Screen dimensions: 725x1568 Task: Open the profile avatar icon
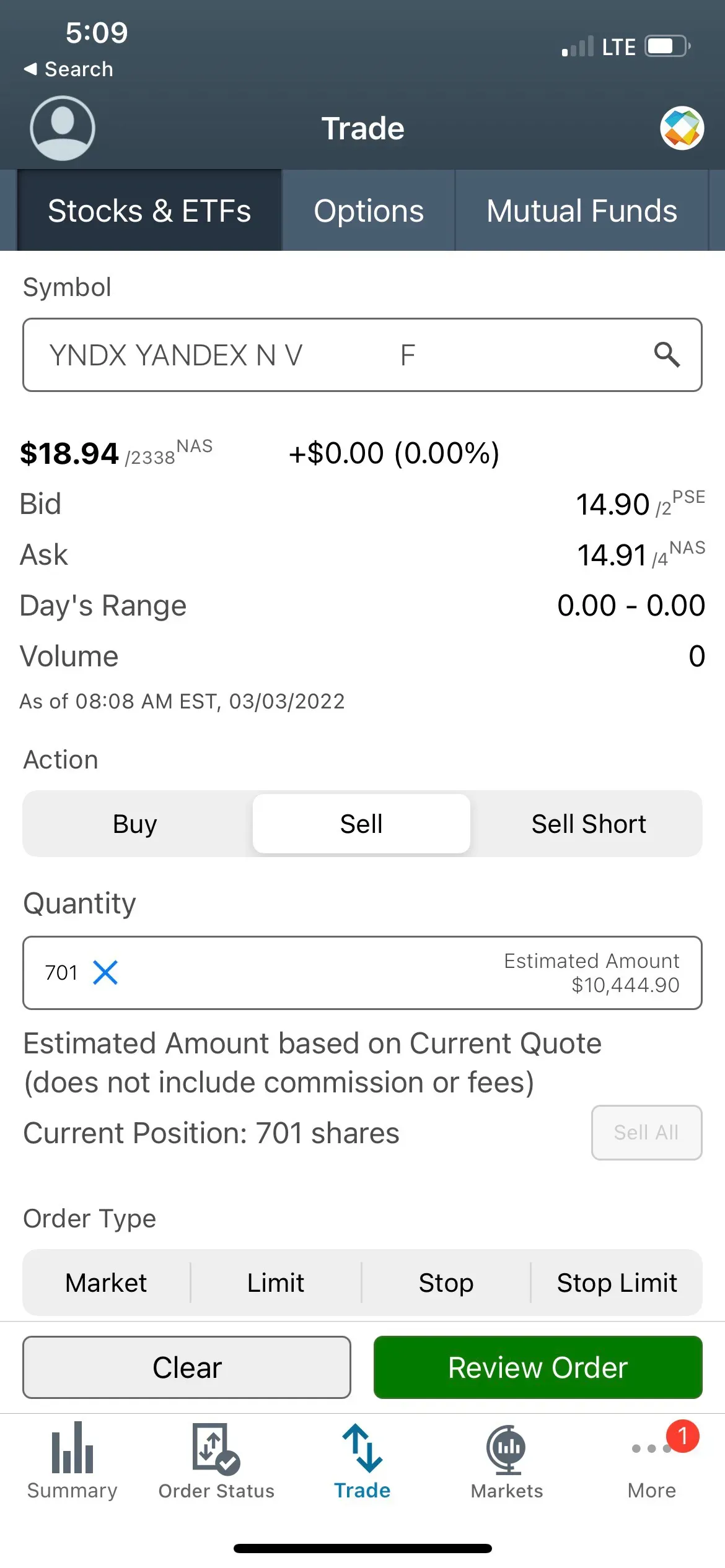click(x=63, y=128)
